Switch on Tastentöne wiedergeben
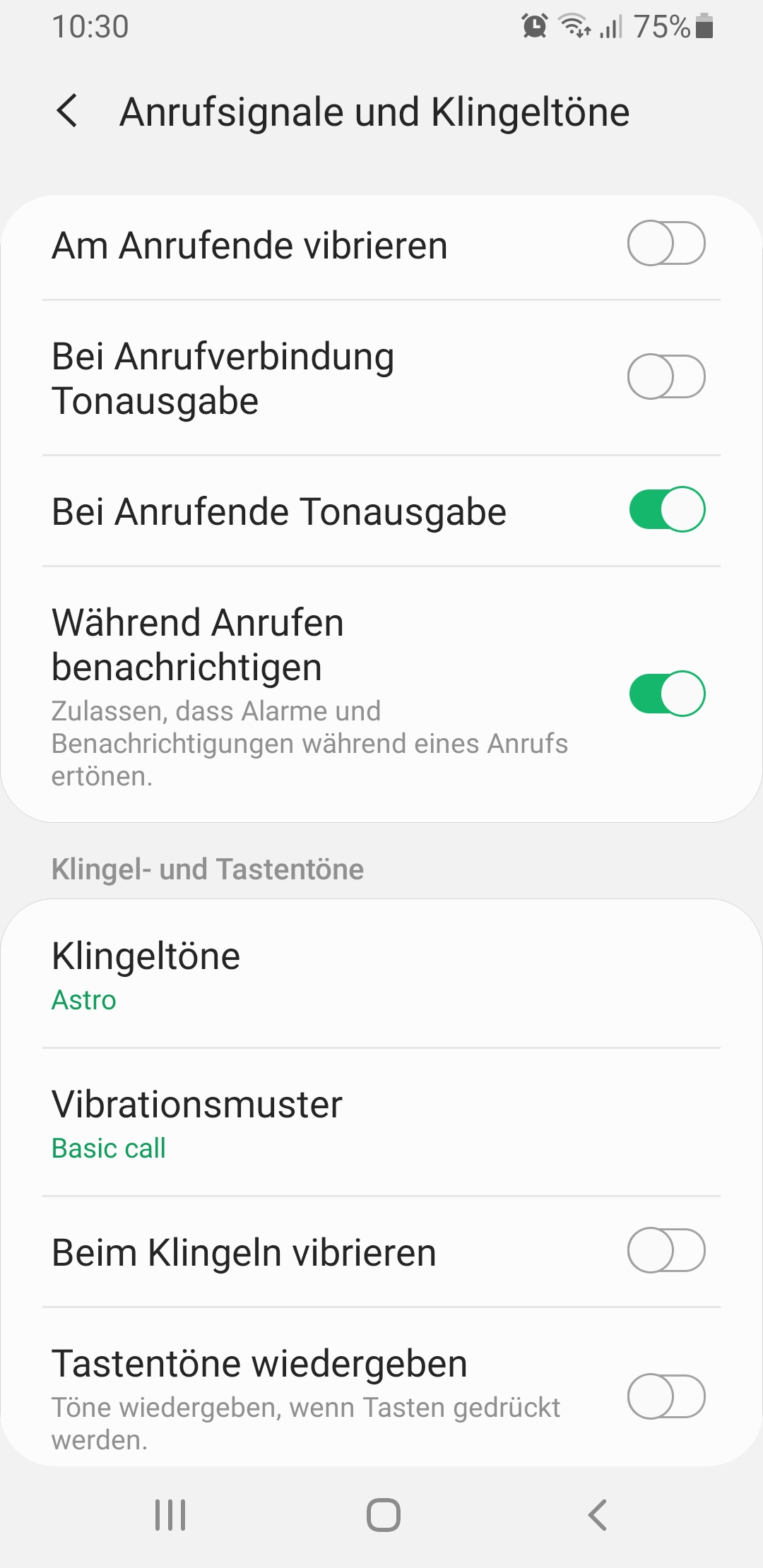 (666, 1396)
